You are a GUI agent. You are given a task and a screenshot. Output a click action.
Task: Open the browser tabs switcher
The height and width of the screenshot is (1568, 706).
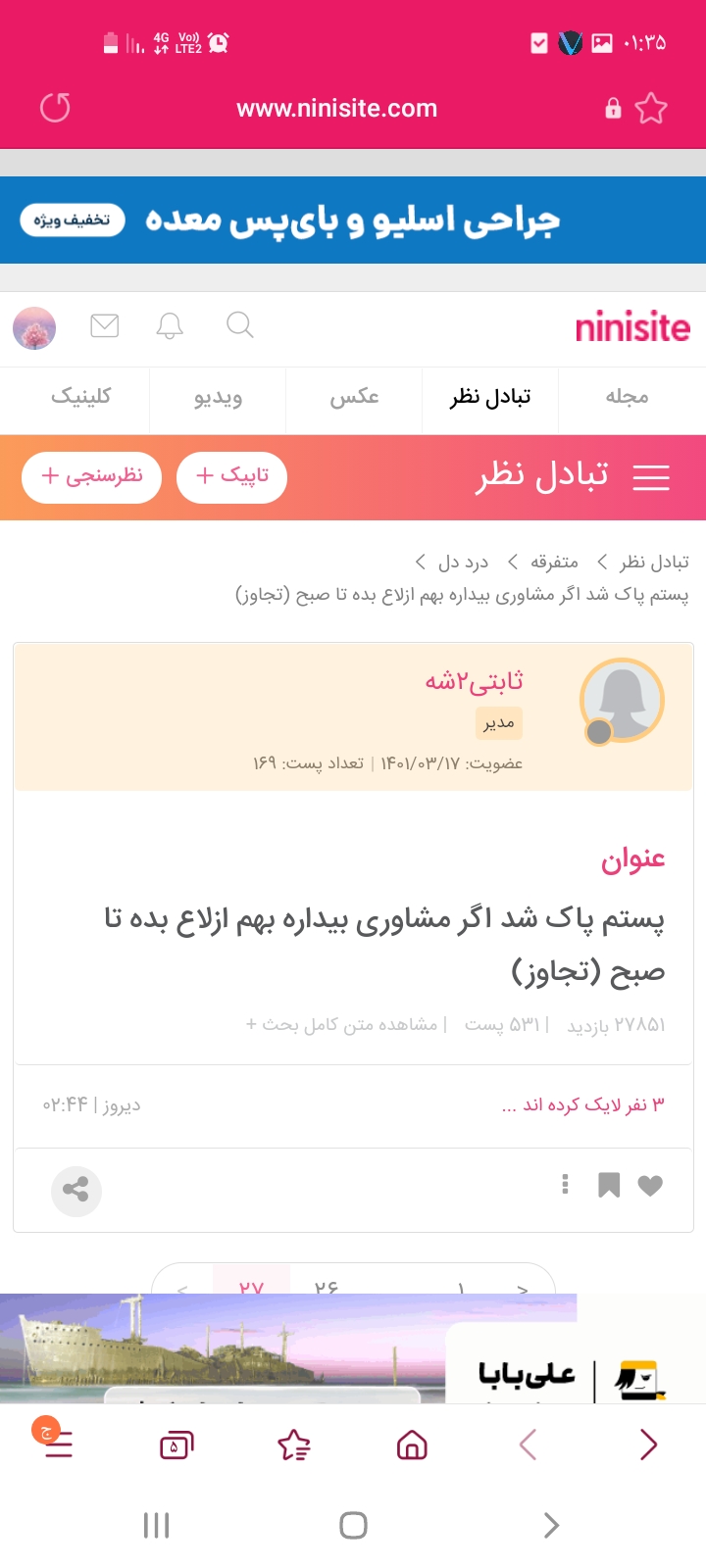tap(176, 1445)
